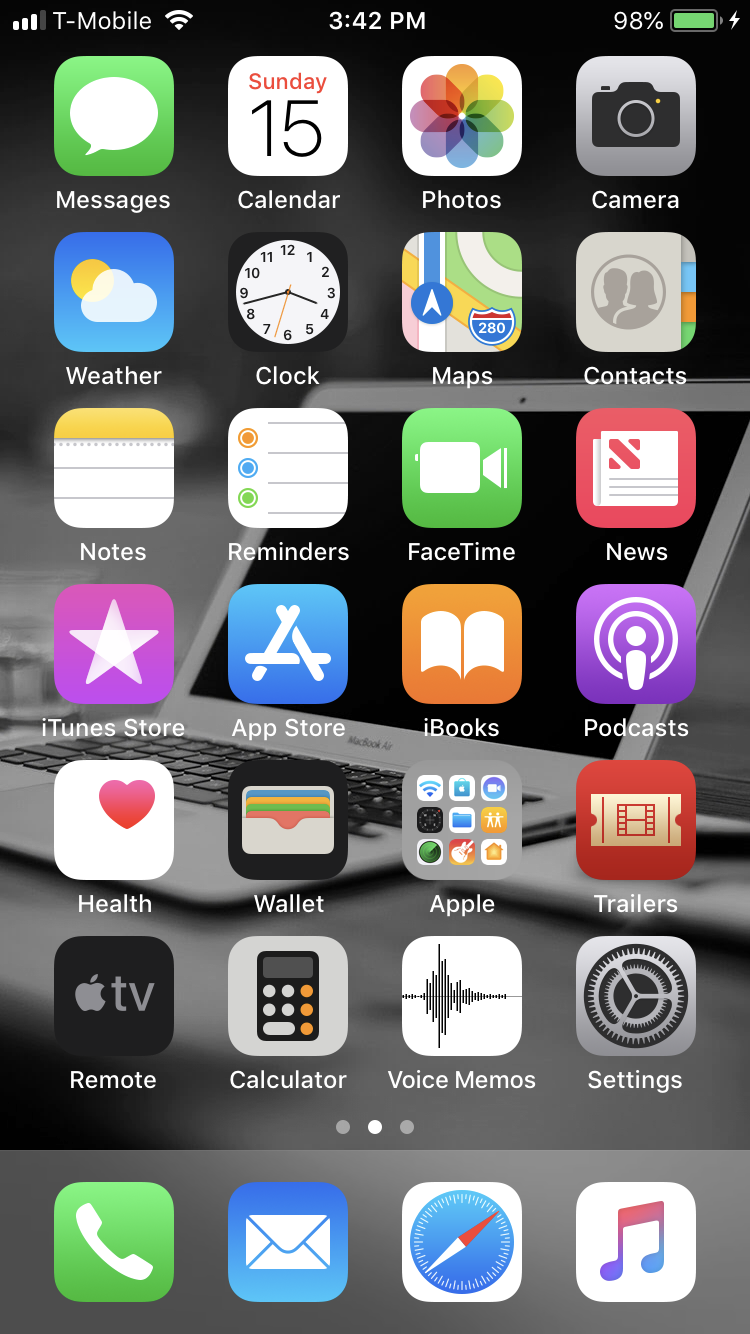Launch Voice Memos
Screen dimensions: 750x1334
click(x=462, y=996)
